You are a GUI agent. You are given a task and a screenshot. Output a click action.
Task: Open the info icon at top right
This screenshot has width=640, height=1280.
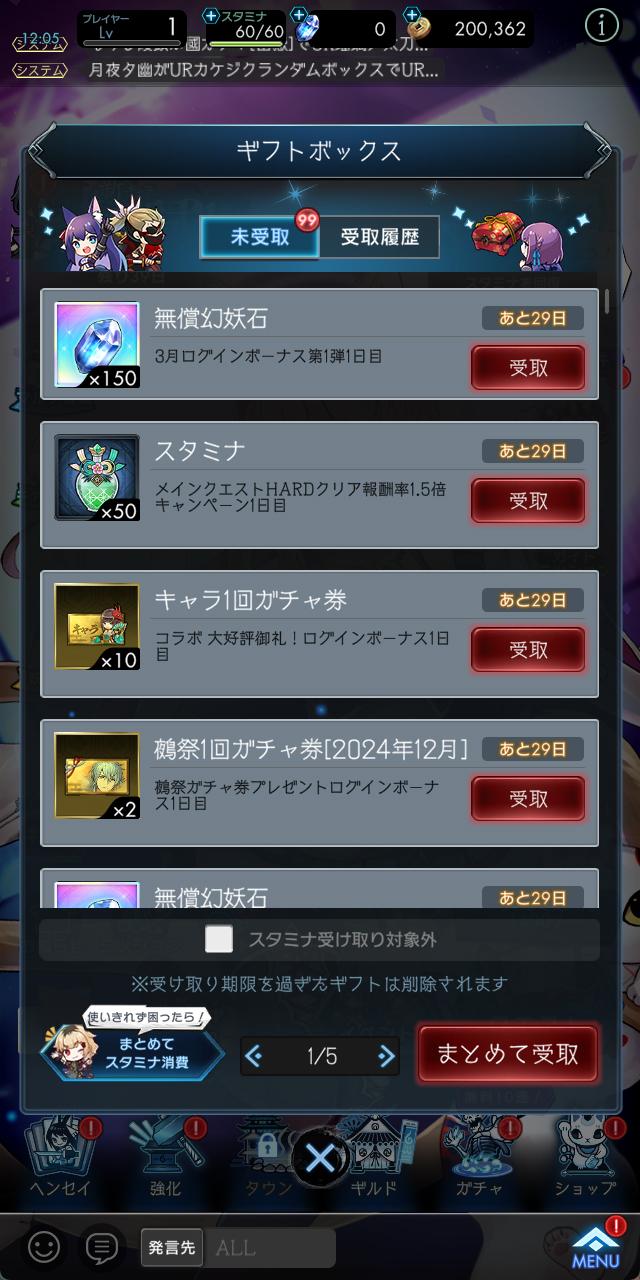[x=601, y=27]
